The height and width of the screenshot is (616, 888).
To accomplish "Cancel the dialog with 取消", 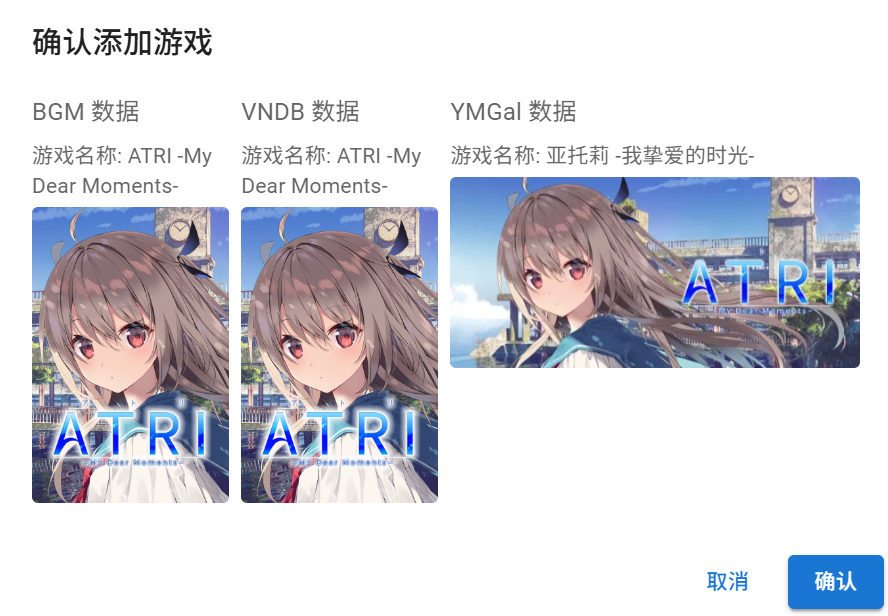I will point(727,581).
